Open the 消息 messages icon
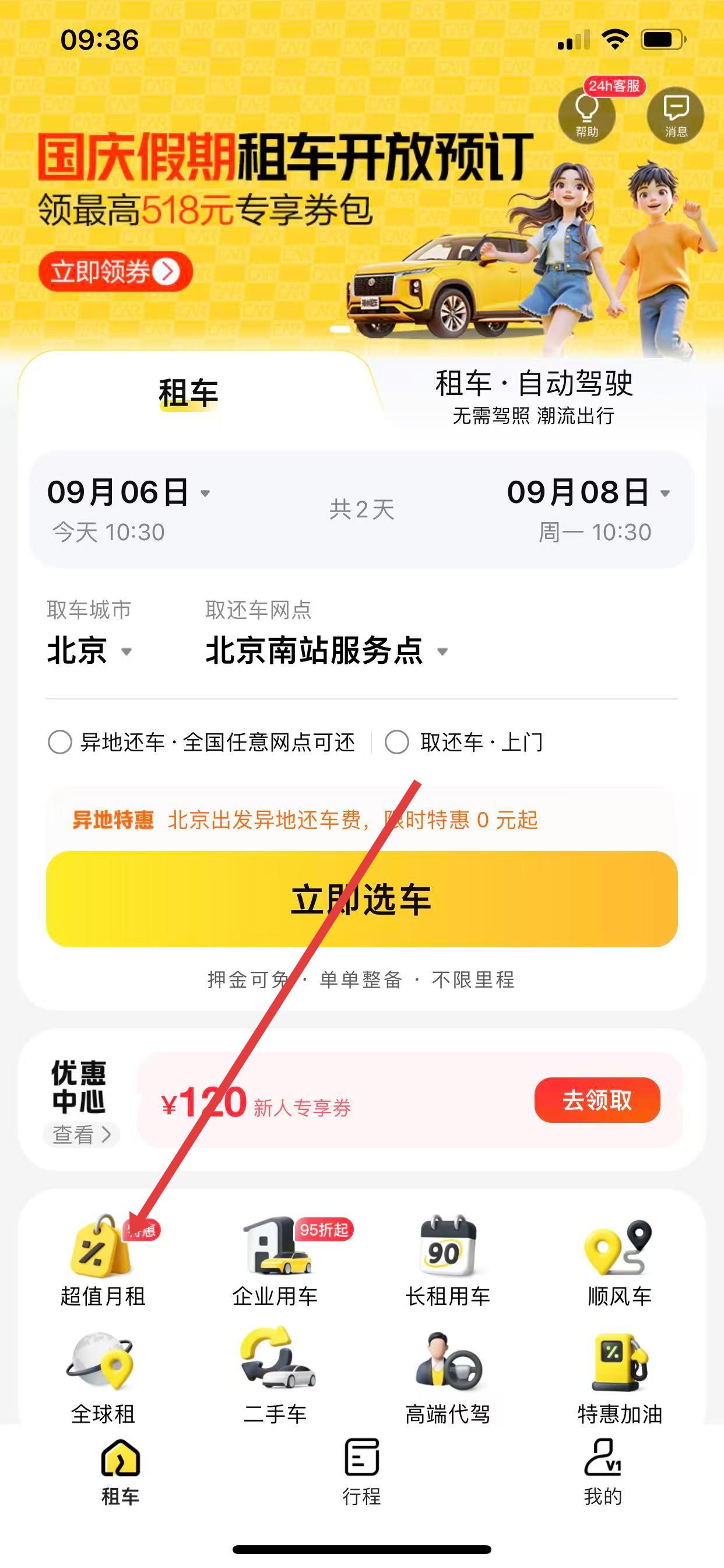 click(x=676, y=115)
